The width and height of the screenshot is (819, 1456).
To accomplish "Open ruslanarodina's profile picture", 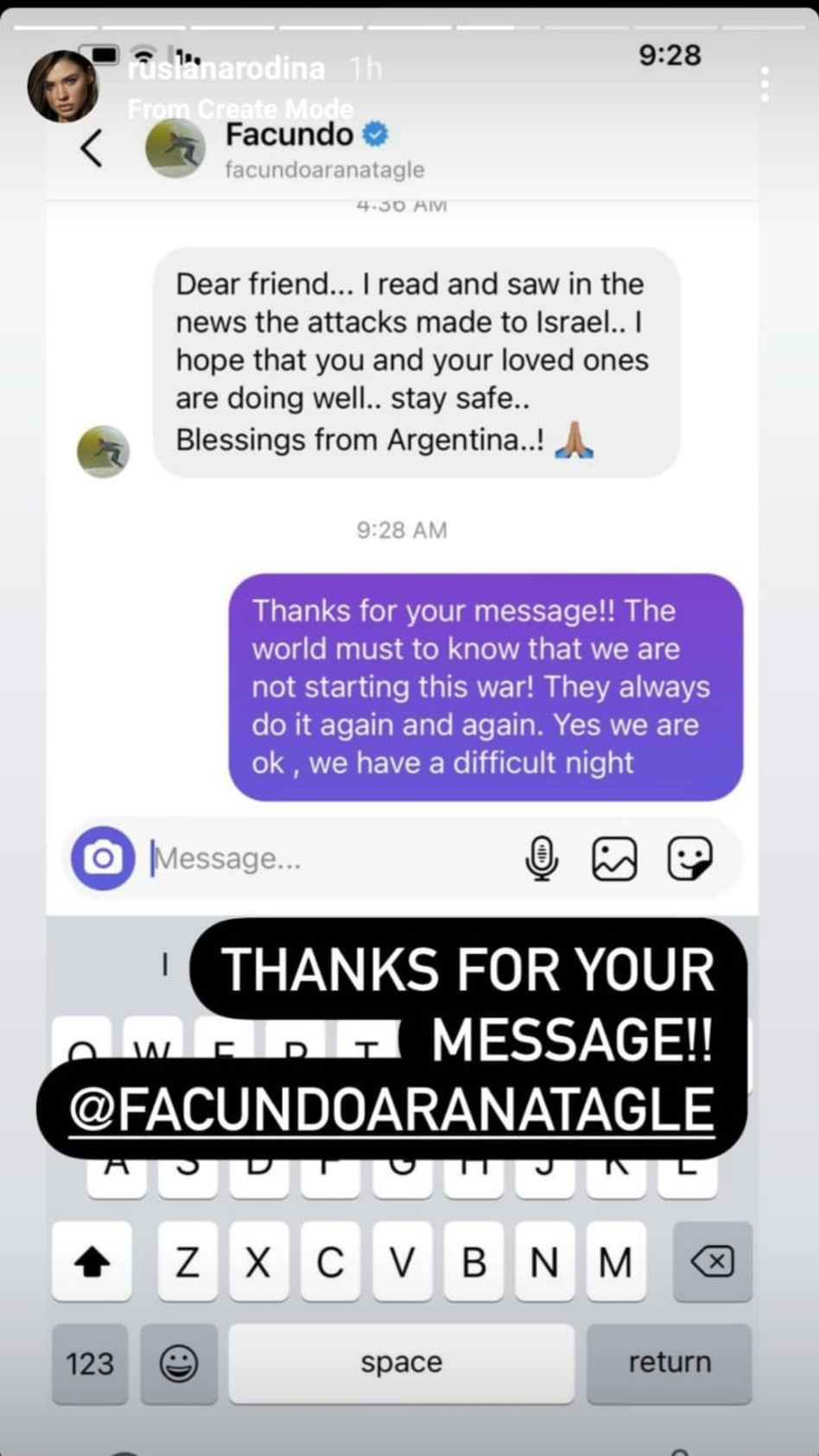I will coord(63,86).
